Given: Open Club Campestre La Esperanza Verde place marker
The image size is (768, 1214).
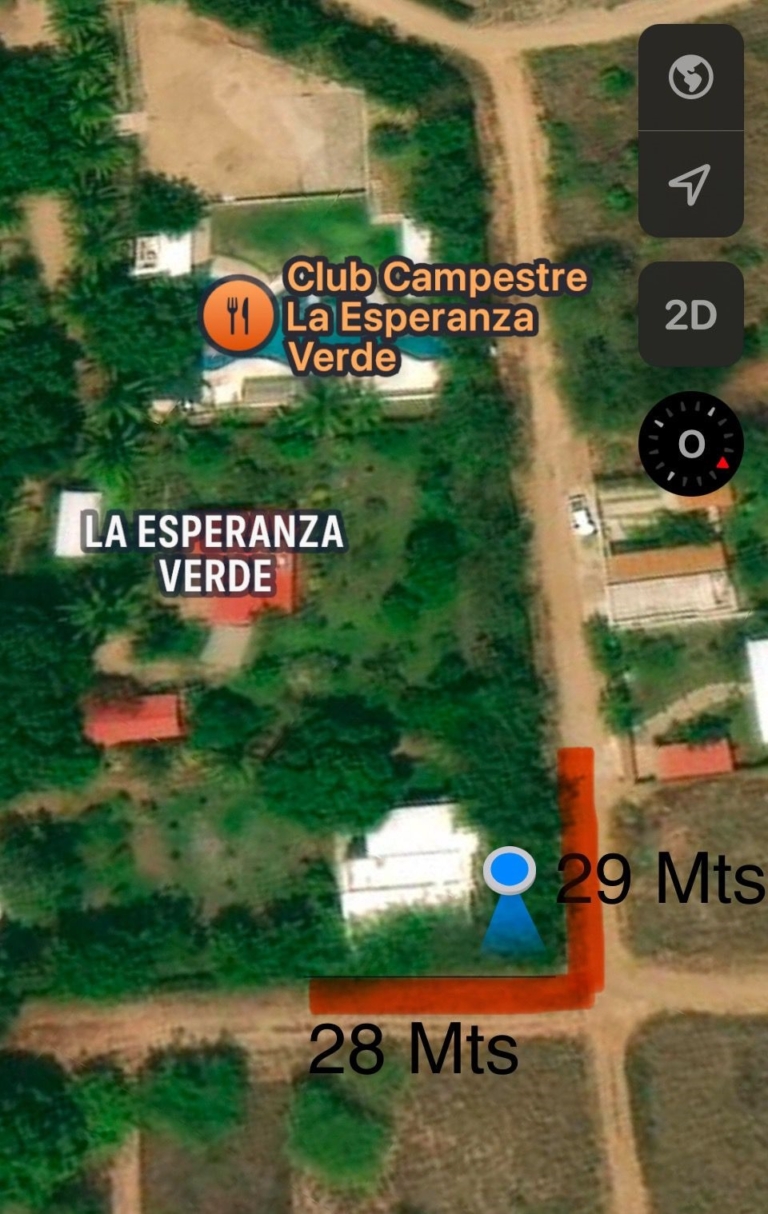Looking at the screenshot, I should tap(238, 315).
